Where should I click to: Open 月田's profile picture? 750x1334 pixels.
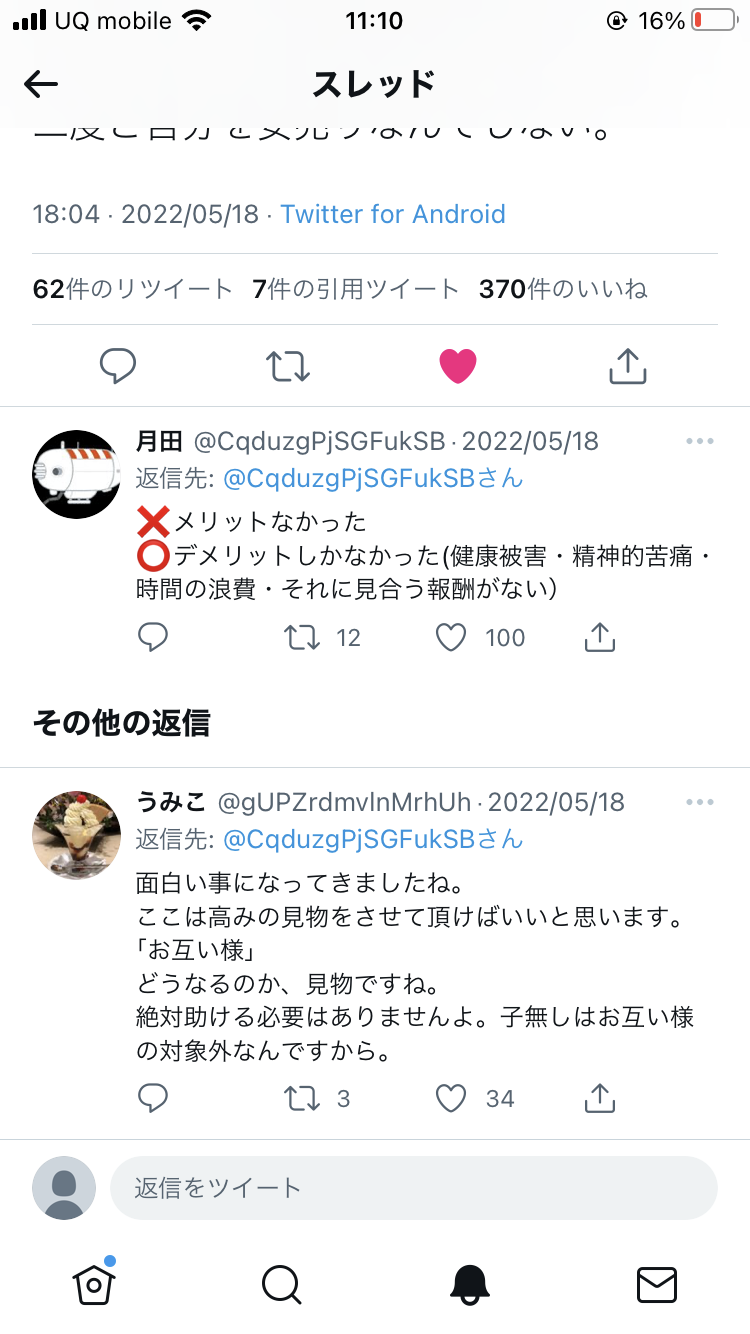(77, 474)
